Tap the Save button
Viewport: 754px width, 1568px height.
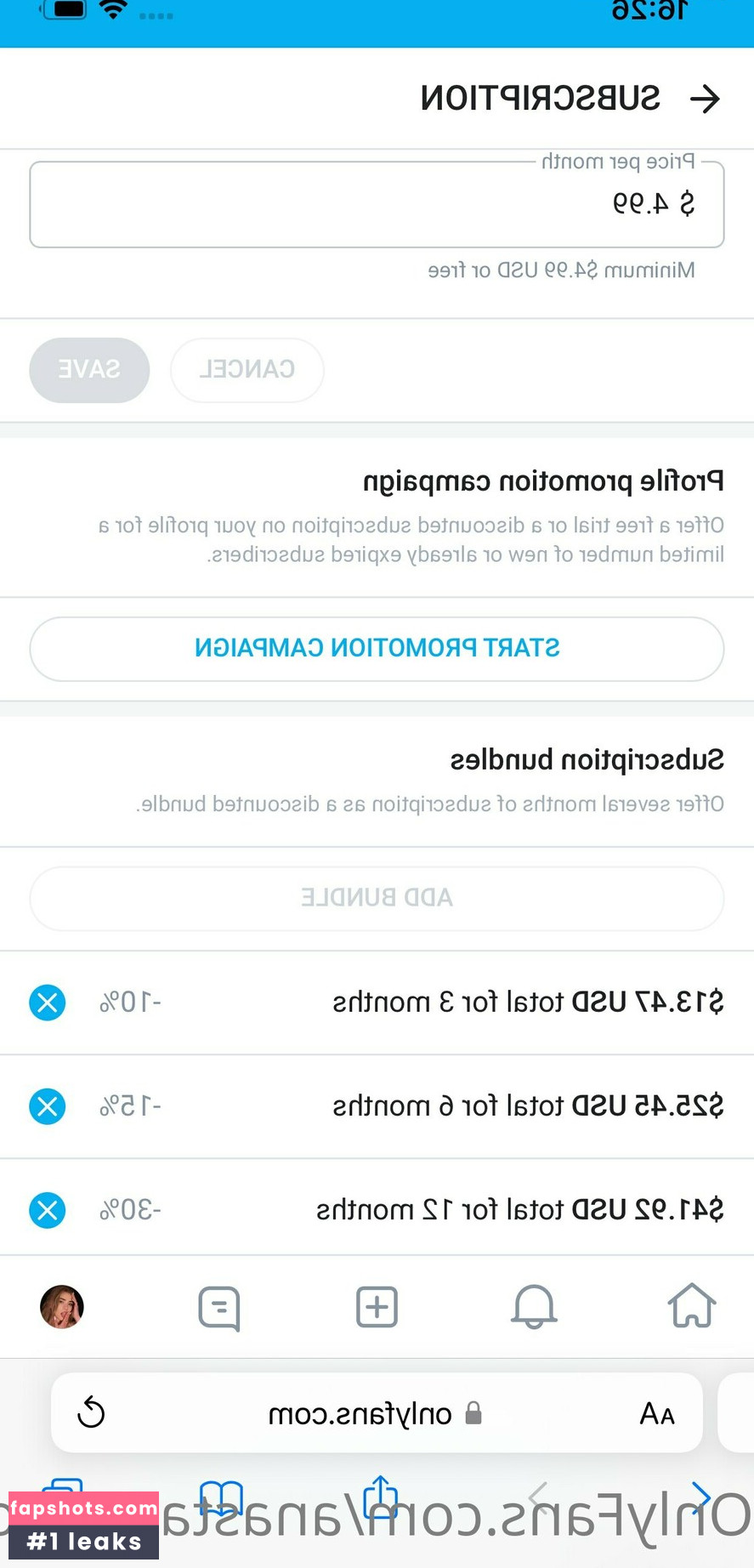(89, 370)
